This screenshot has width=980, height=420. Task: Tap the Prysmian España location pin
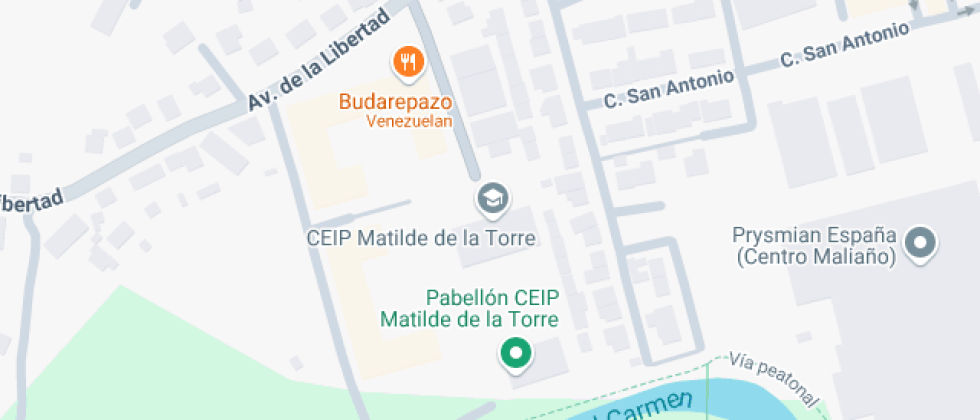(x=919, y=242)
